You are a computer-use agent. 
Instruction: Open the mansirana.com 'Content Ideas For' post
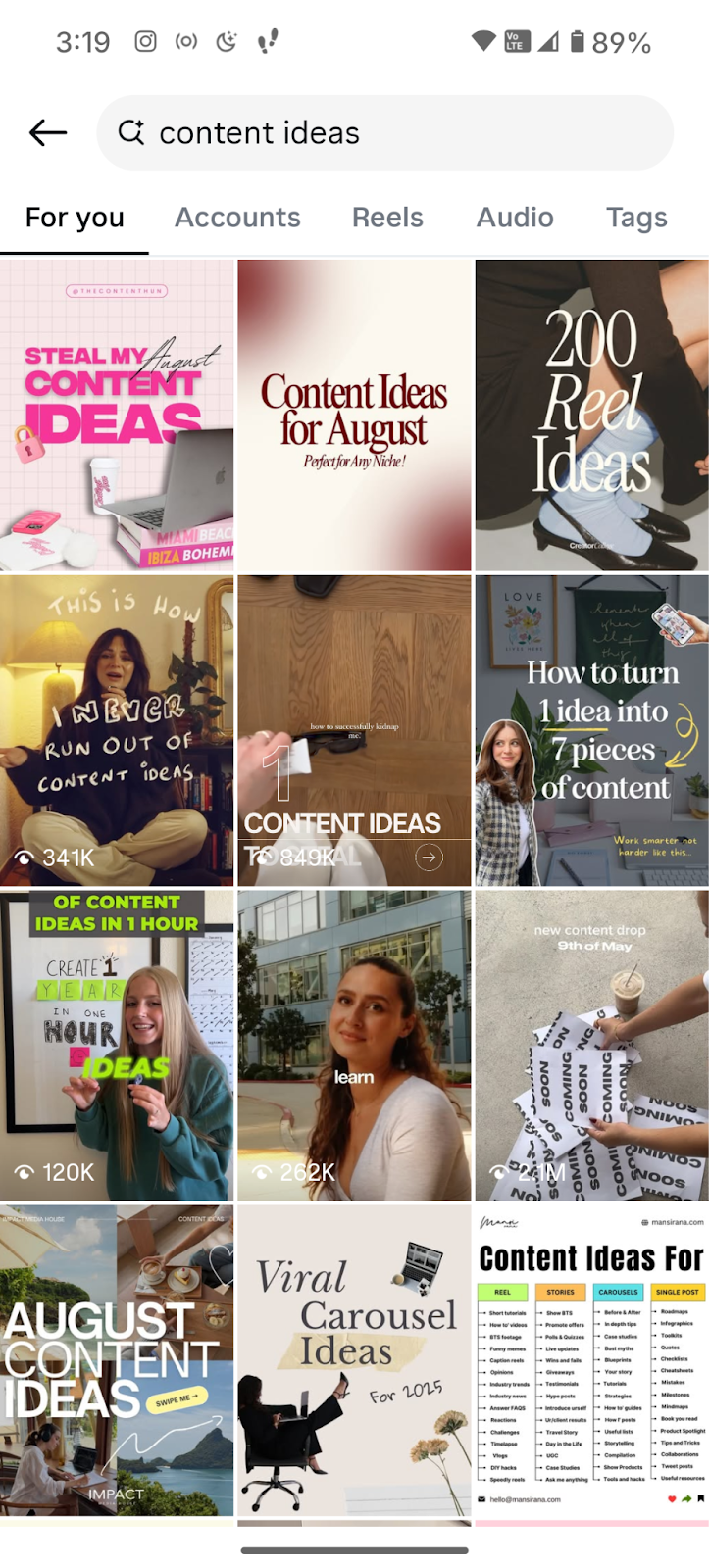coord(591,1360)
